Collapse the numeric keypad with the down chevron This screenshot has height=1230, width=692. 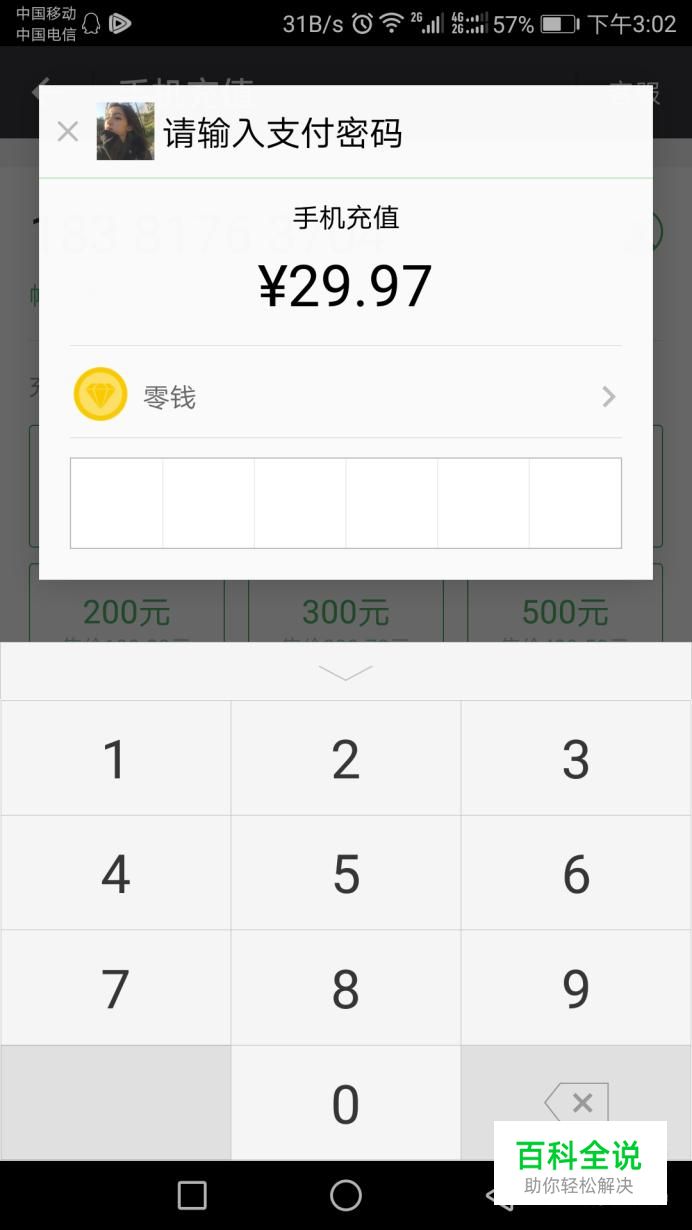[346, 672]
